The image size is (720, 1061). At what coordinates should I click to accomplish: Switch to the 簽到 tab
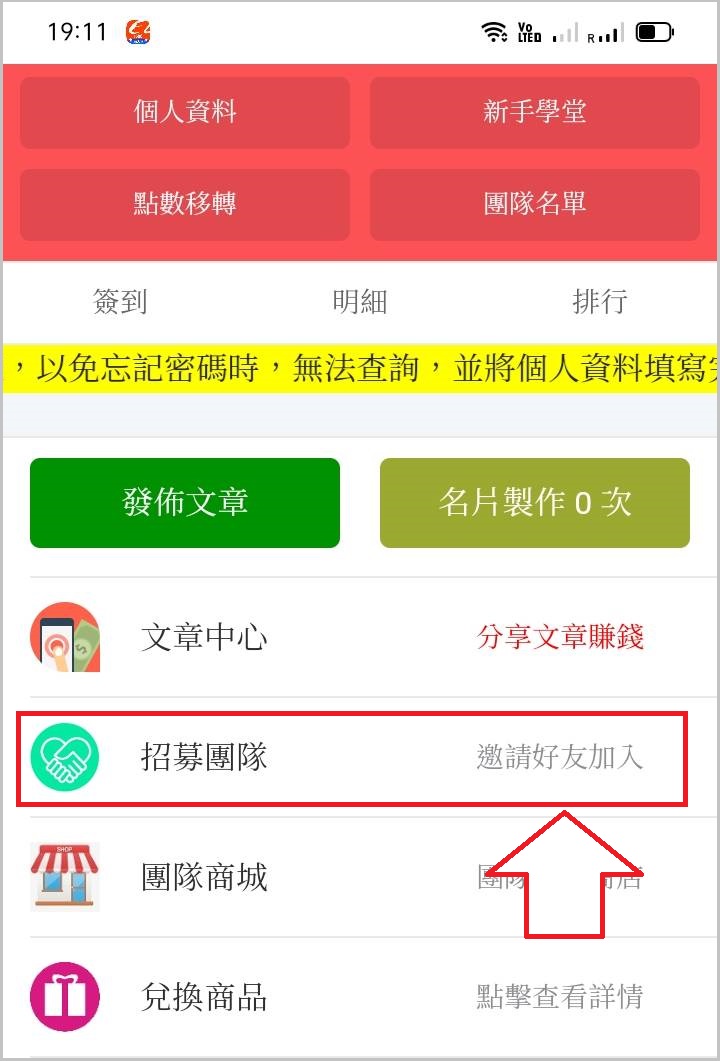(120, 301)
